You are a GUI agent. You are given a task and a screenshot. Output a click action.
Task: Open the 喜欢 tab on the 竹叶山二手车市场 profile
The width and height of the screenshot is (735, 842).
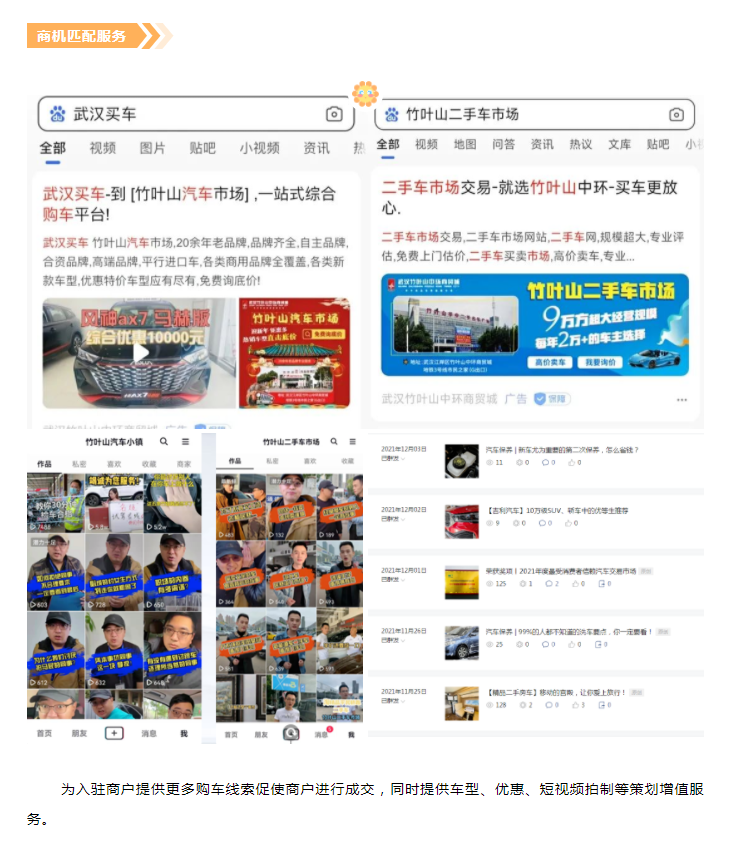click(313, 461)
